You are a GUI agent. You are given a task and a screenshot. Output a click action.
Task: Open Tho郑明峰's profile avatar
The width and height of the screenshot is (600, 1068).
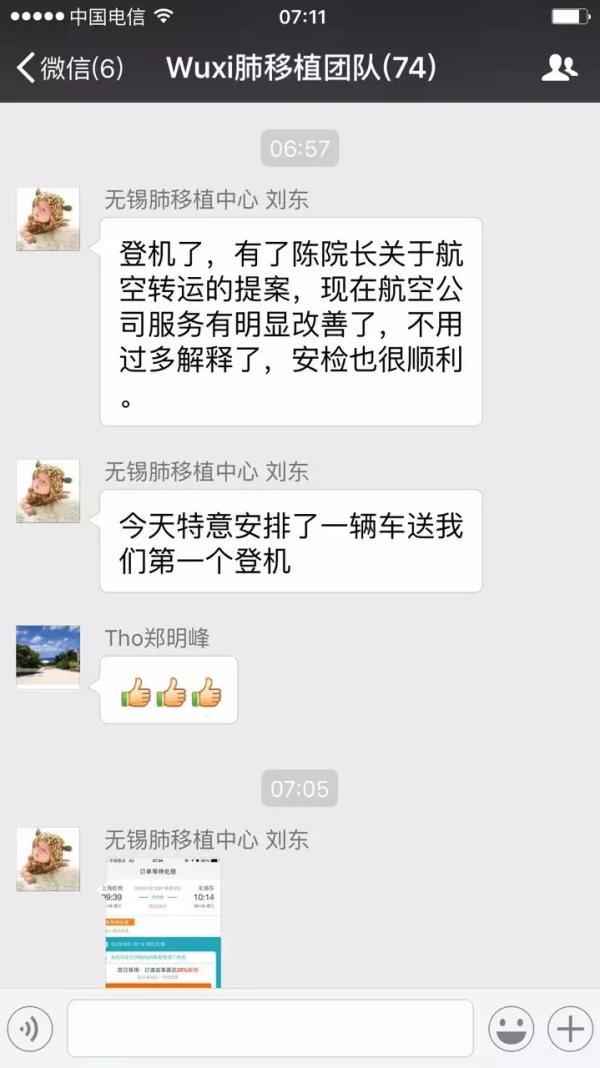[48, 657]
